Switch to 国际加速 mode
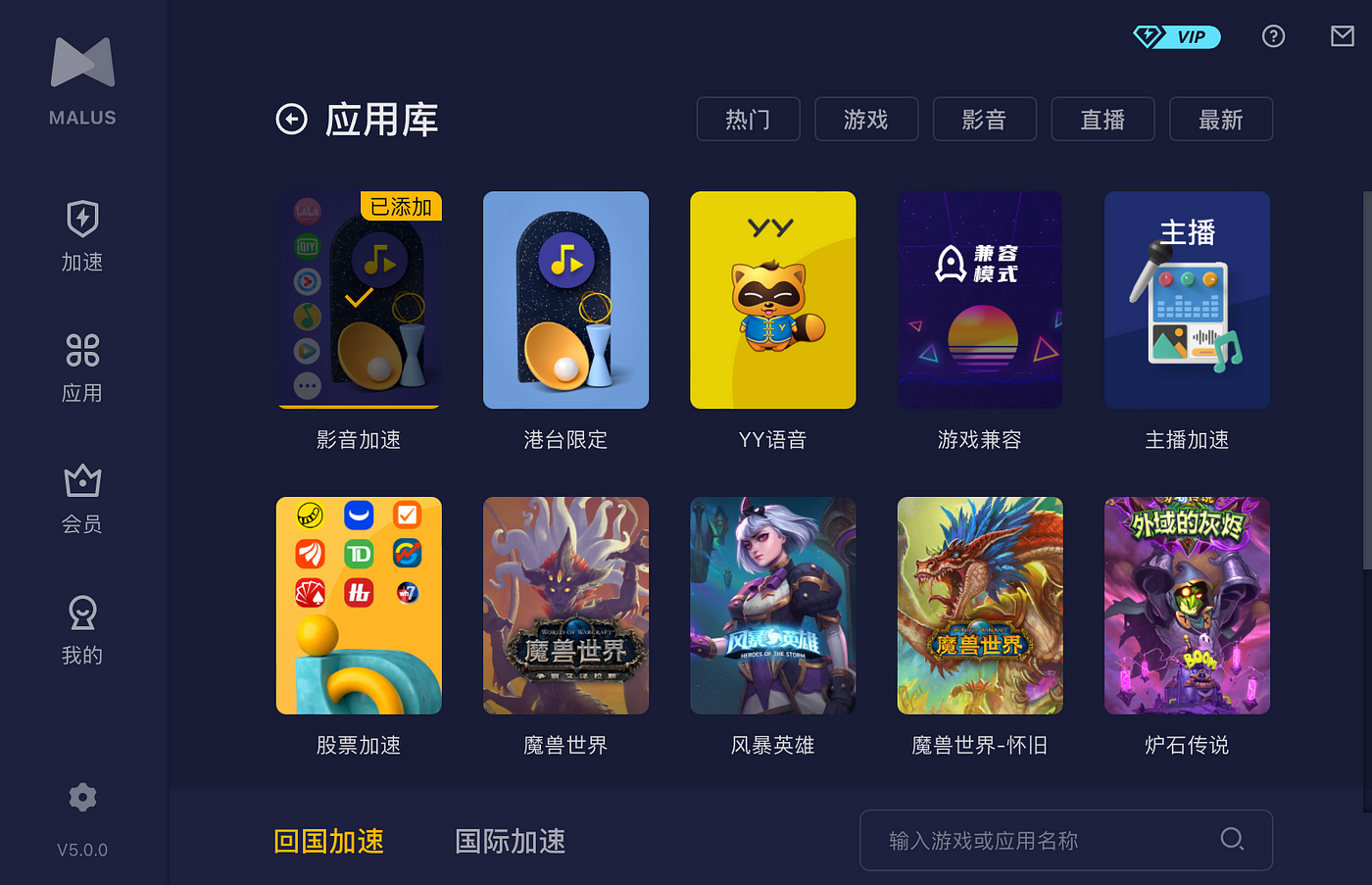1372x885 pixels. (x=510, y=841)
